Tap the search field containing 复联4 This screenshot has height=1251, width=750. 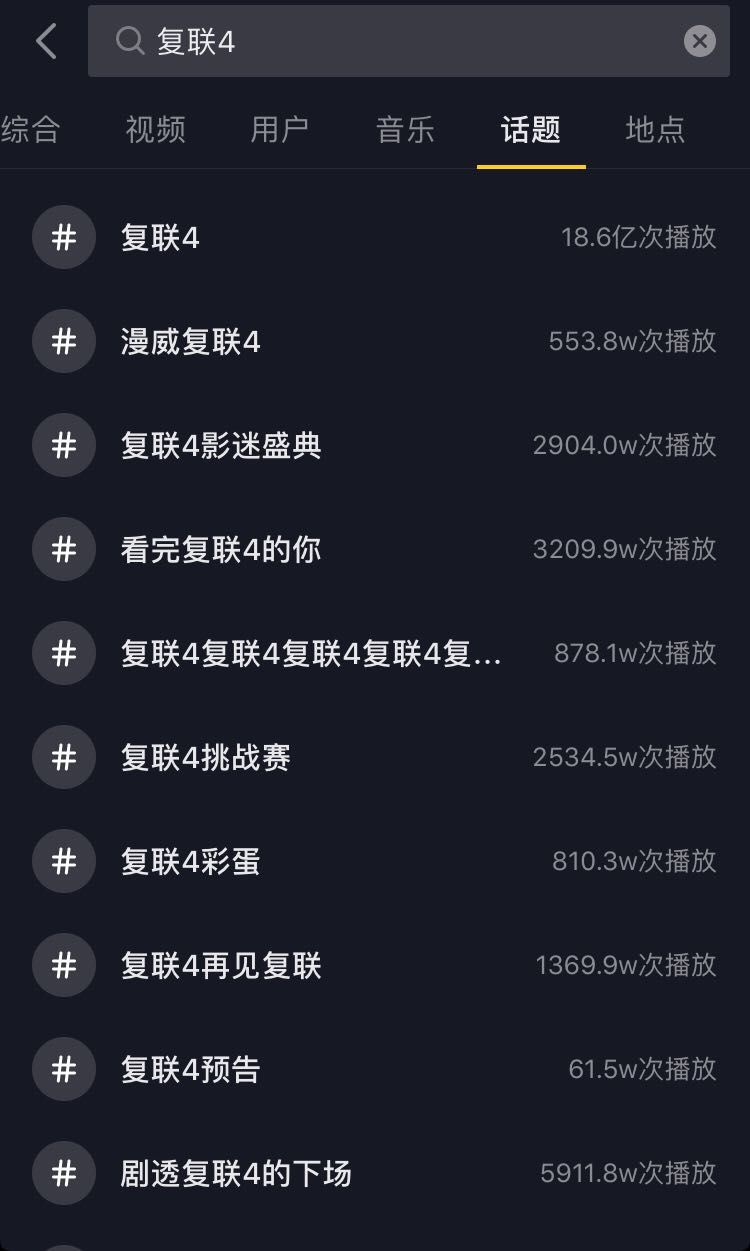[400, 41]
